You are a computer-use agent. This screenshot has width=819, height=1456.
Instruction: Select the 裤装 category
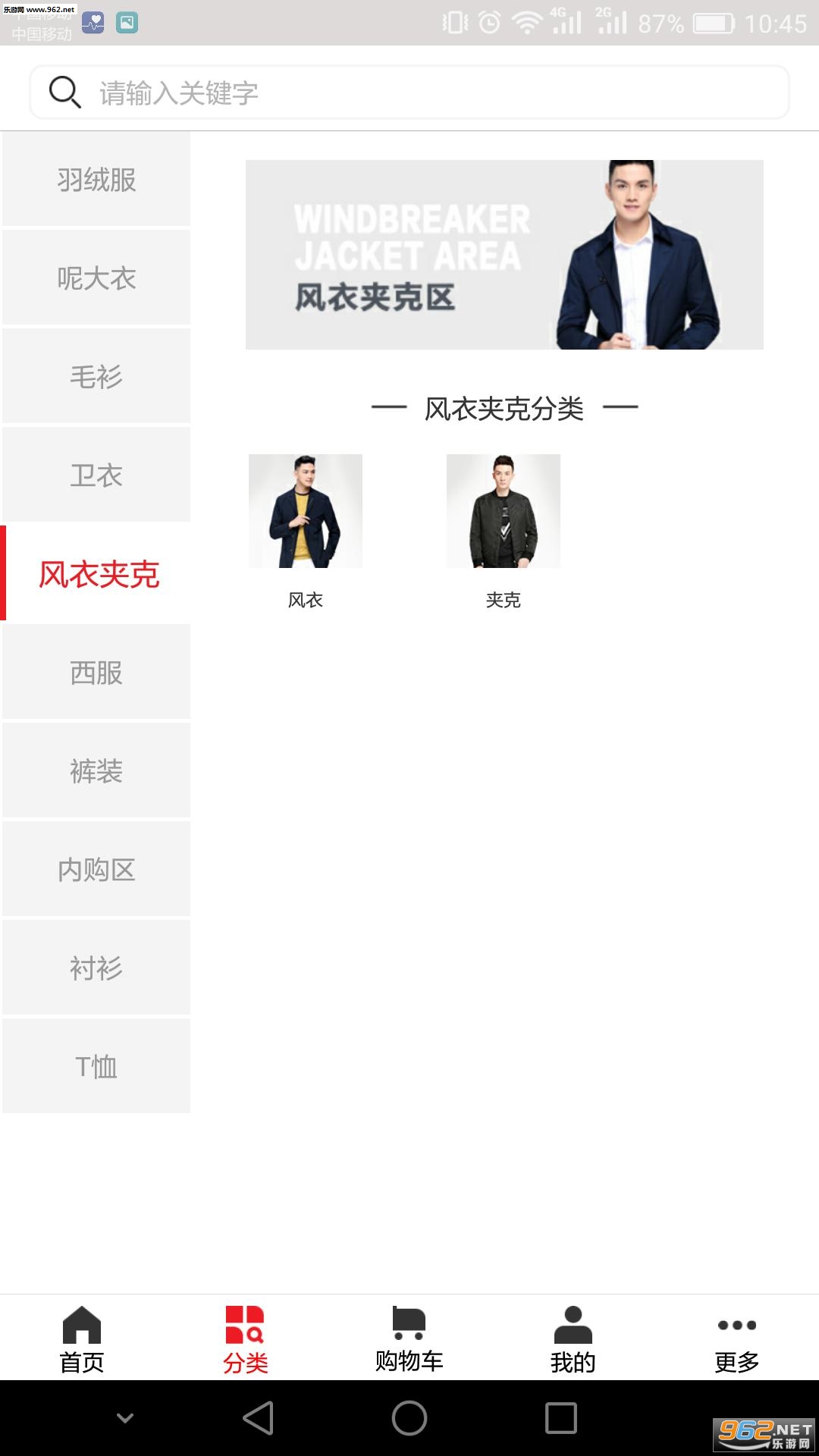click(x=96, y=771)
